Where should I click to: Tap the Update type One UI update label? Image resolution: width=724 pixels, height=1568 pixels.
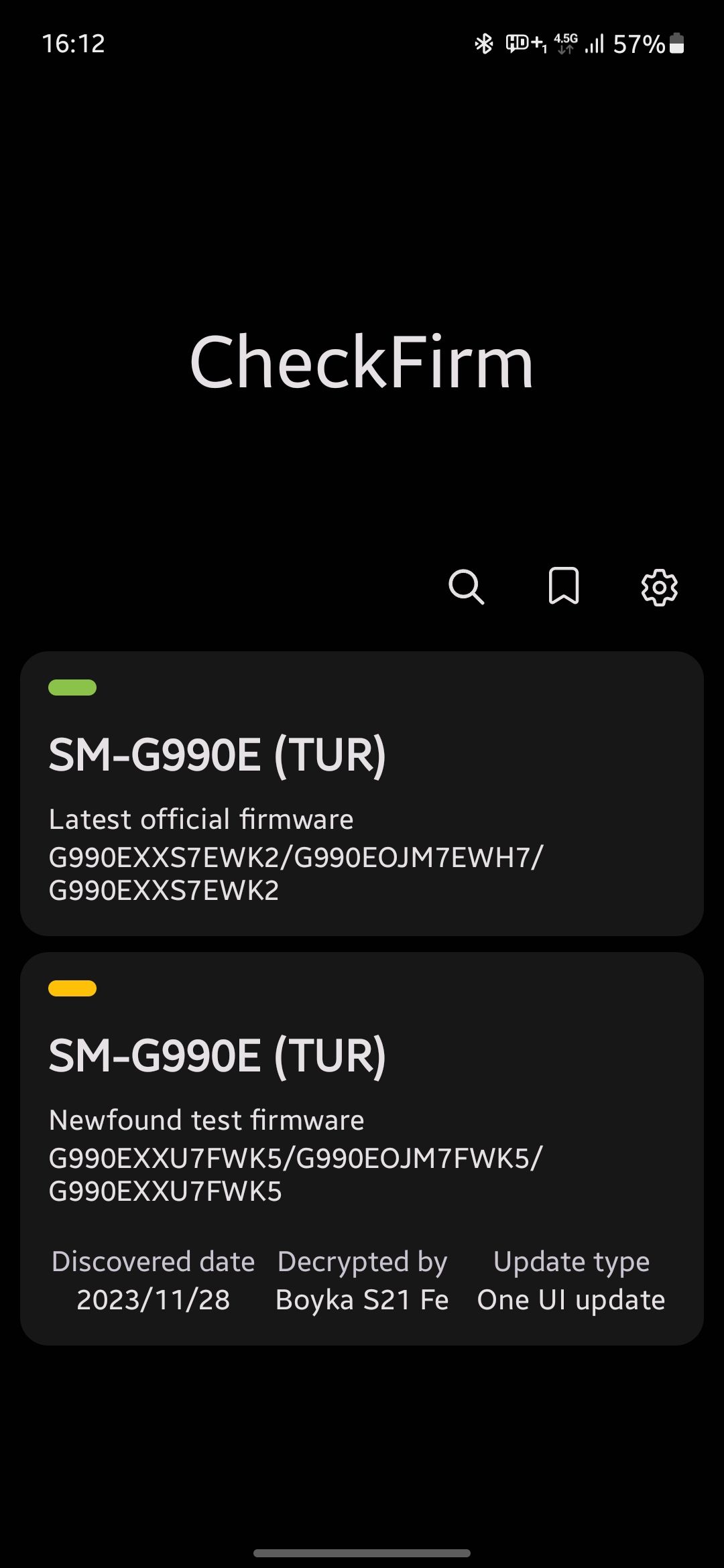569,1299
